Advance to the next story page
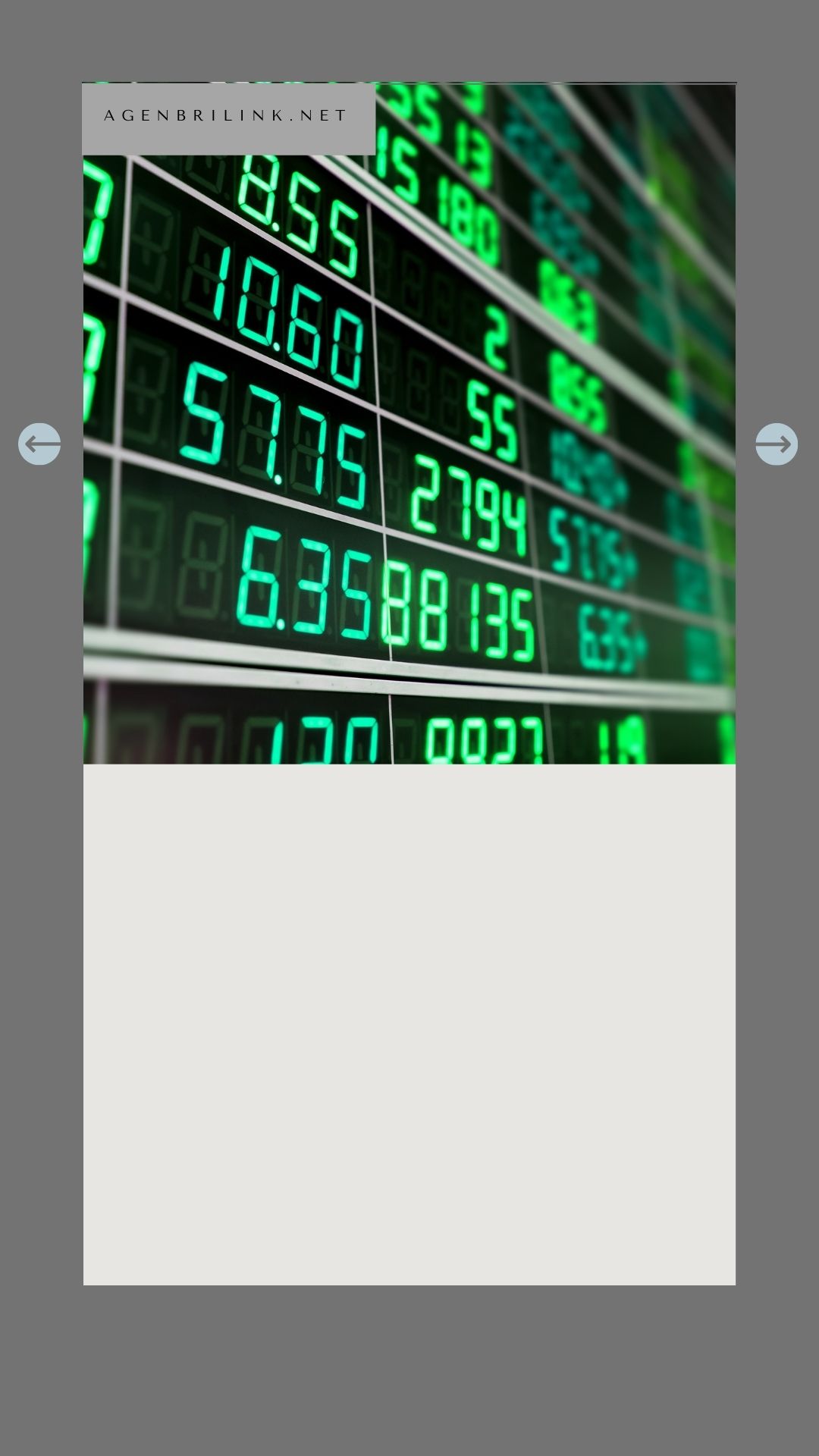819x1456 pixels. click(x=777, y=444)
